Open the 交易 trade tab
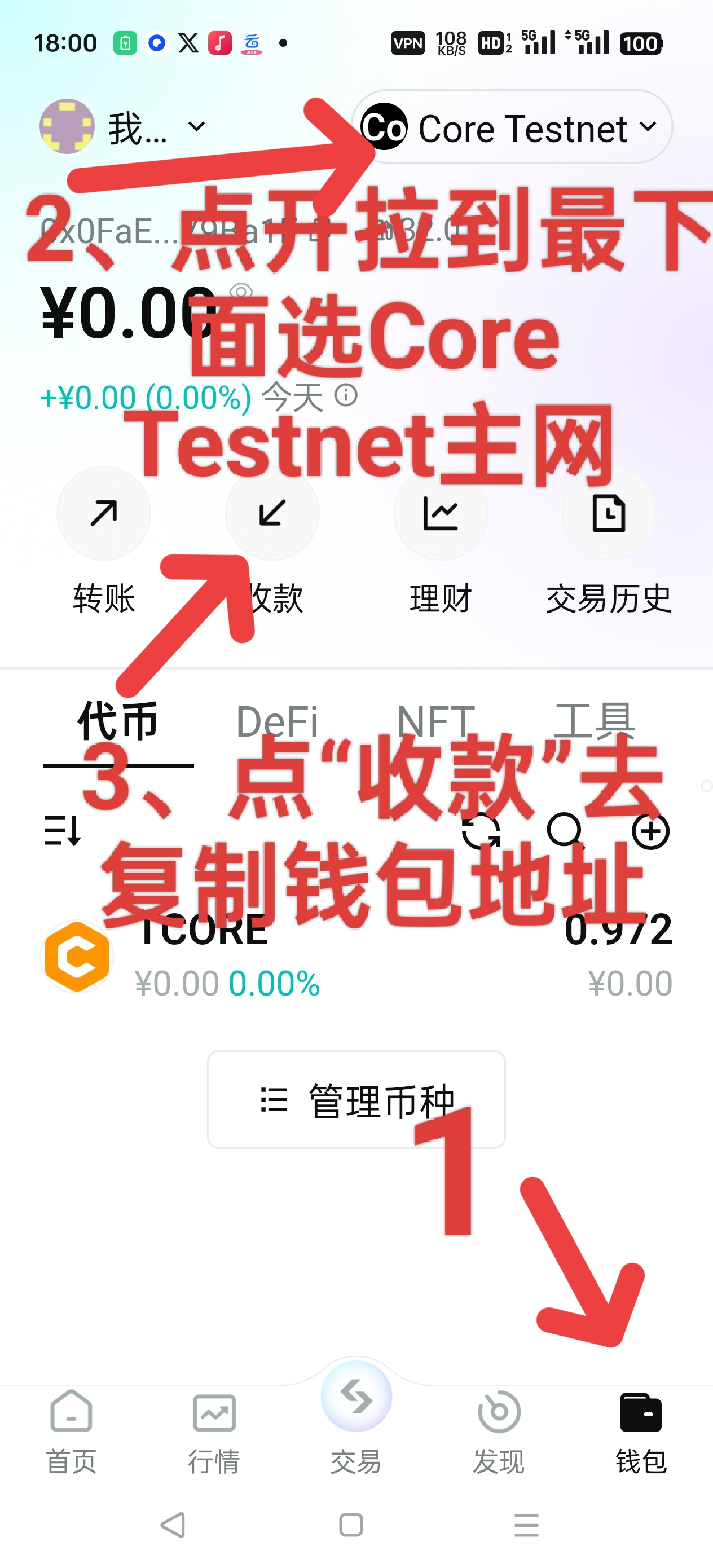The width and height of the screenshot is (713, 1568). (x=356, y=1419)
